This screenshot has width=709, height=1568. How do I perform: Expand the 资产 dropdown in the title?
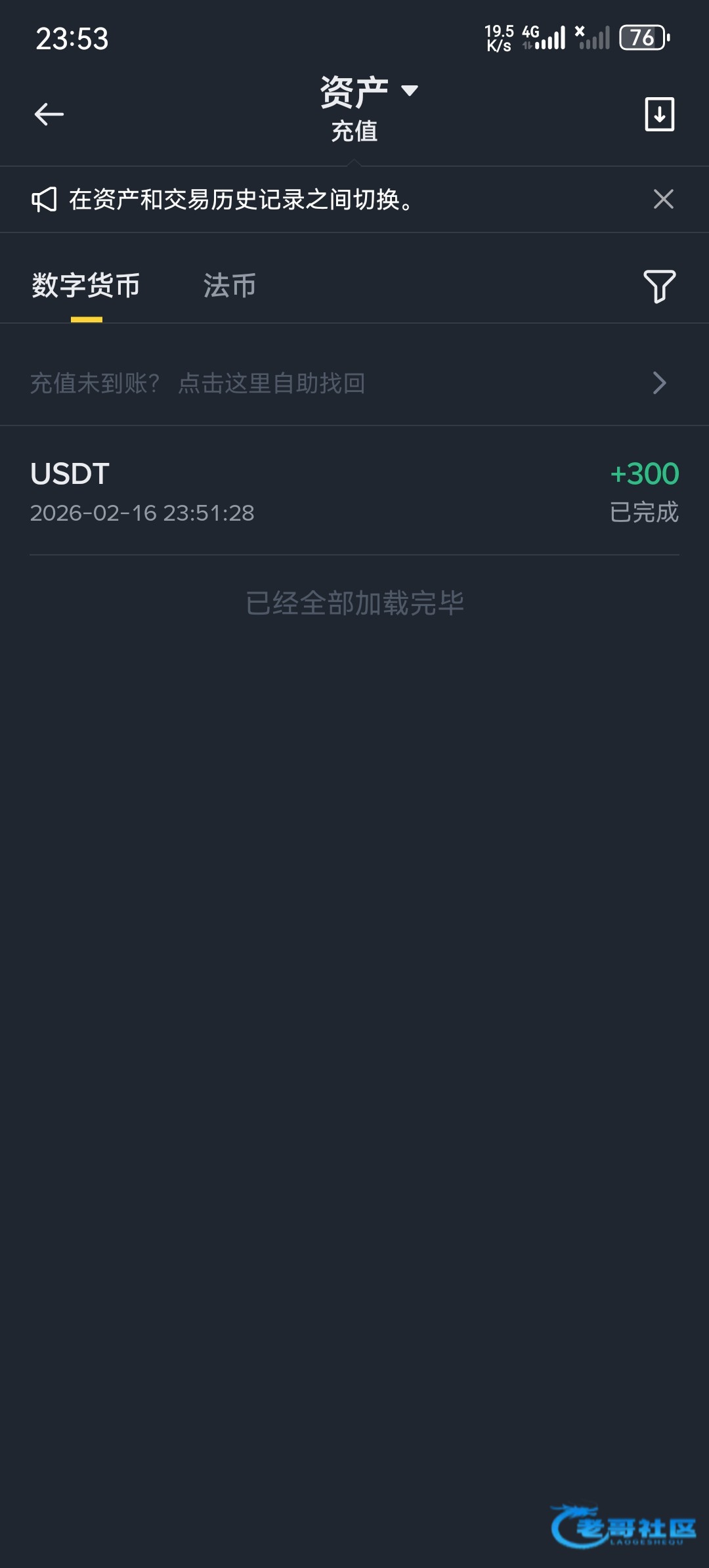pos(369,92)
